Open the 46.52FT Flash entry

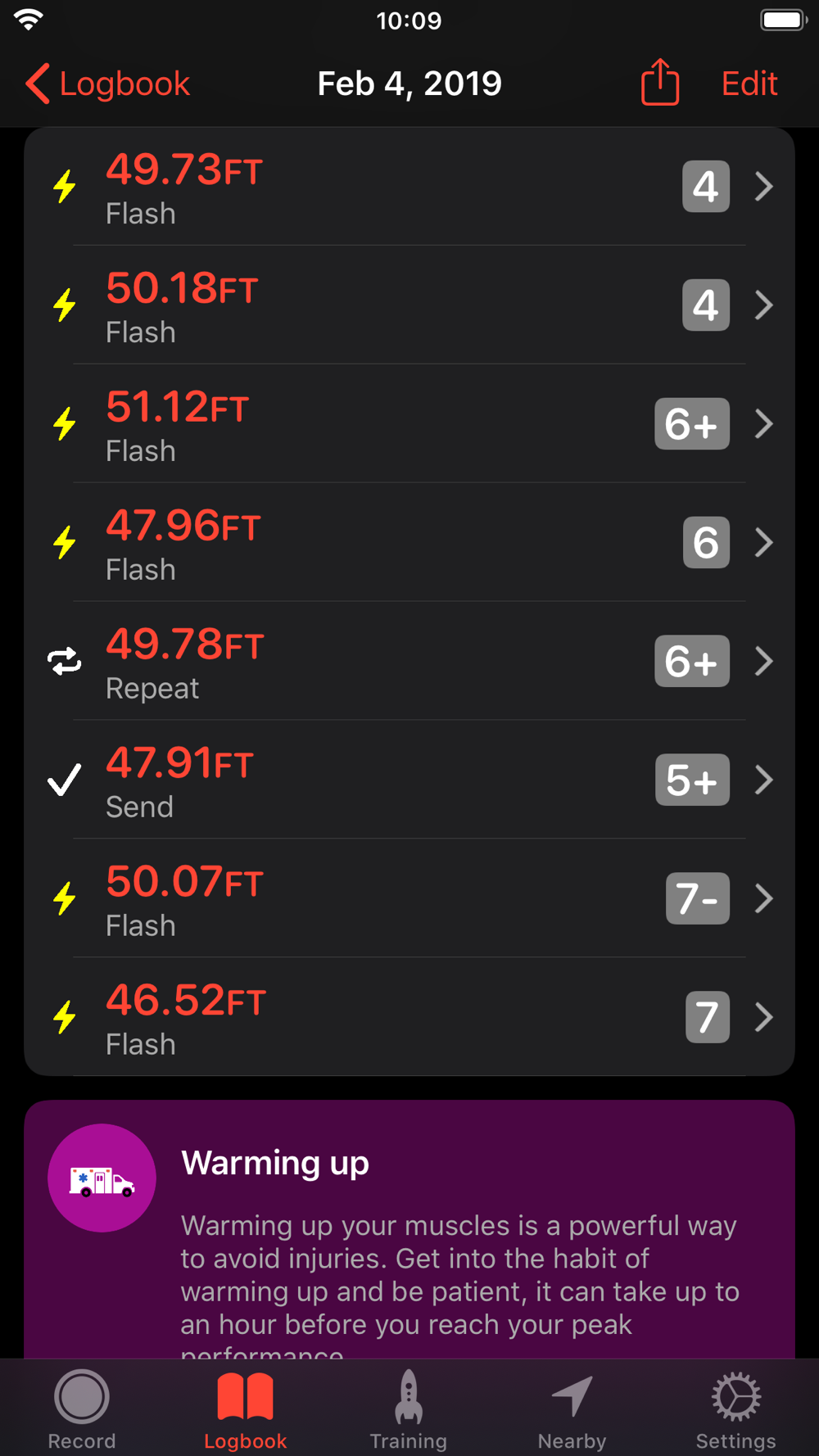tap(409, 1017)
